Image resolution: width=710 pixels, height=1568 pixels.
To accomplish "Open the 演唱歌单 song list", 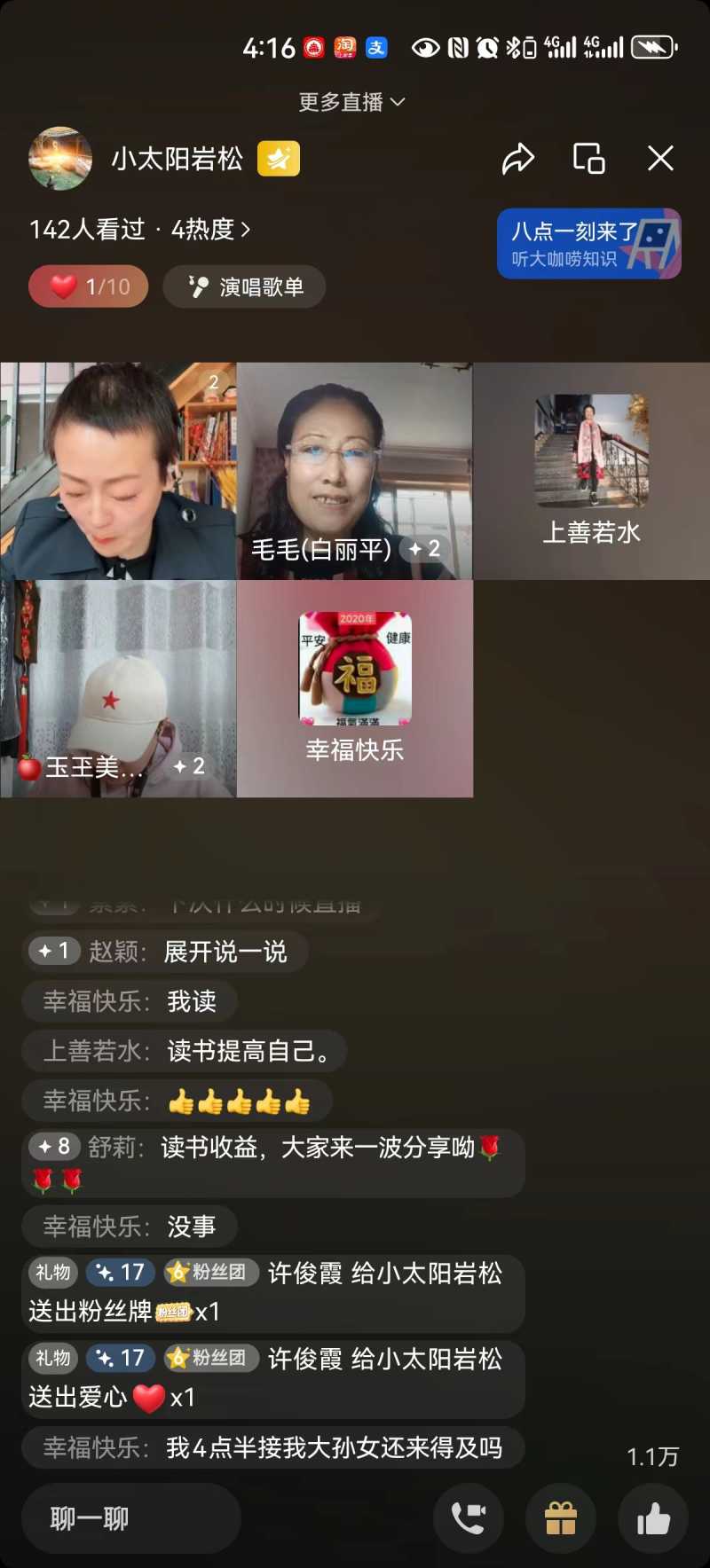I will point(244,286).
